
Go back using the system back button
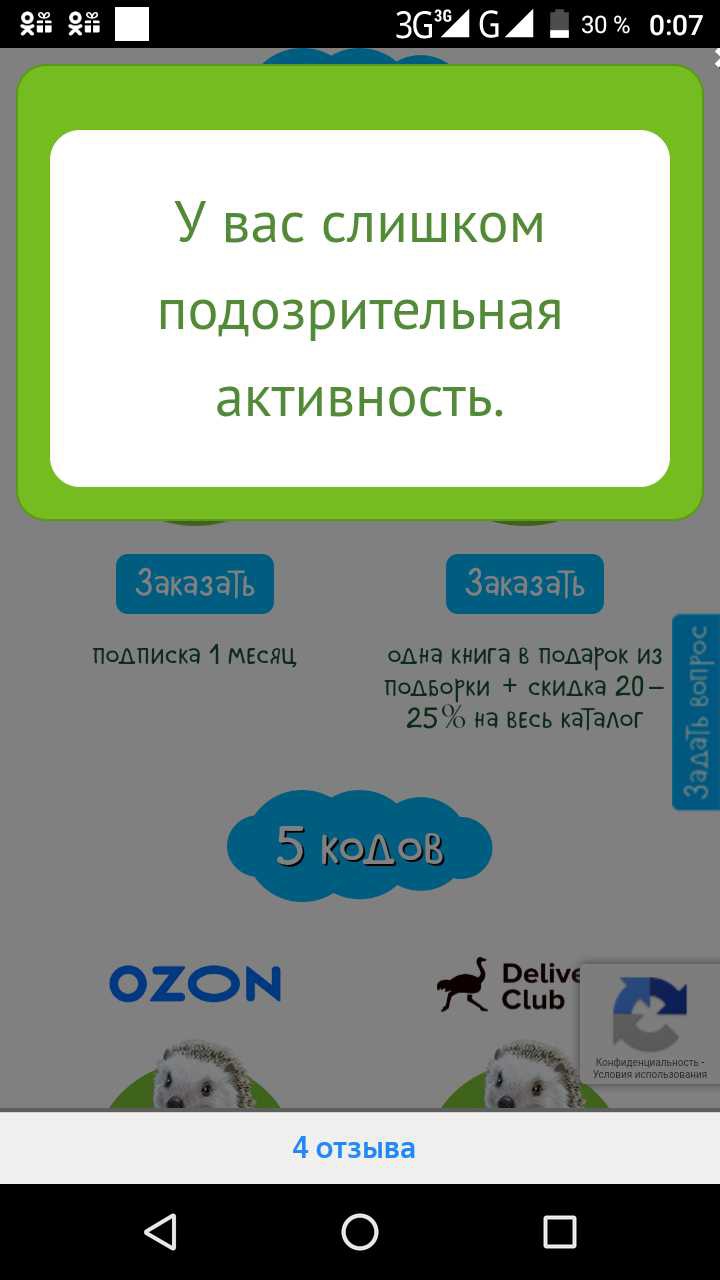[x=160, y=1232]
